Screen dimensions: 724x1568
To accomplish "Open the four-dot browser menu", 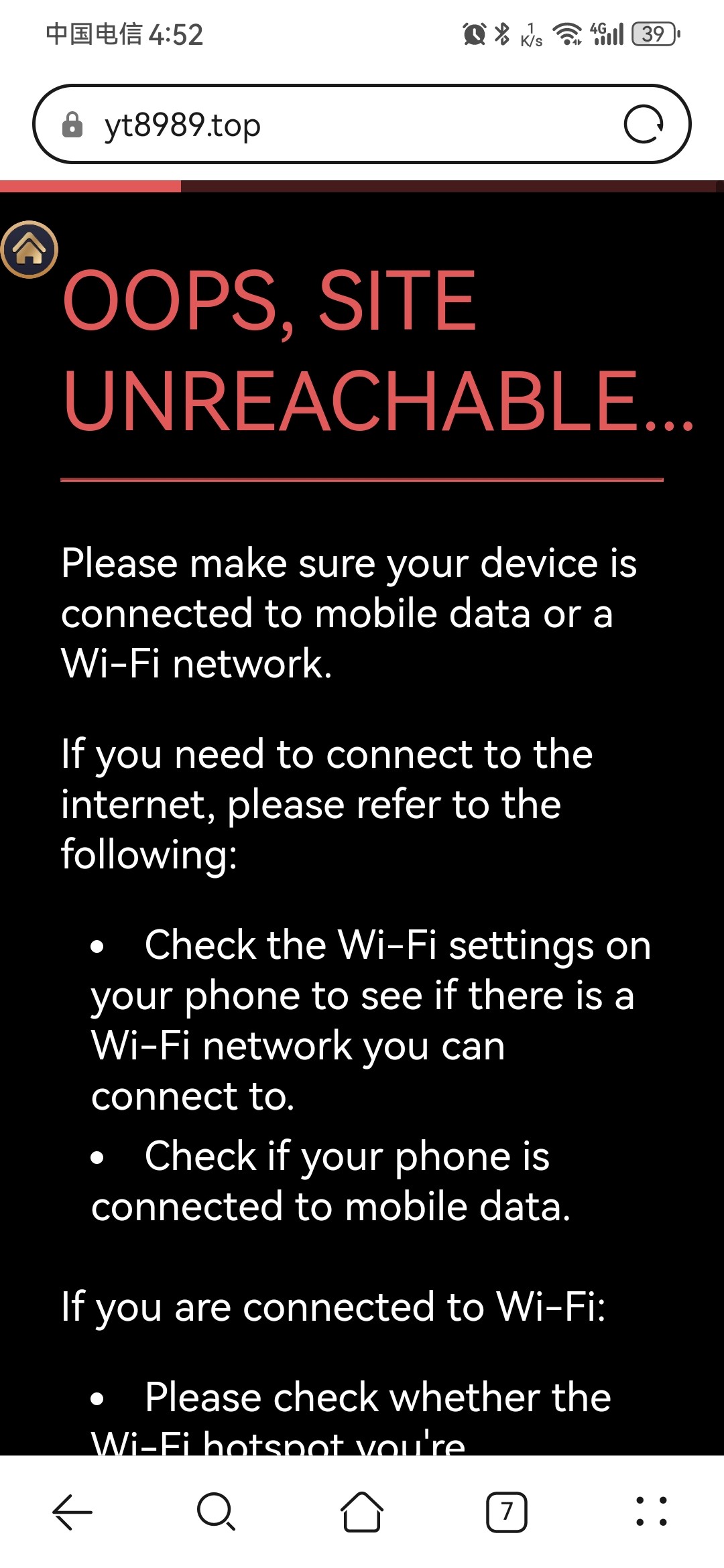I will click(652, 1512).
